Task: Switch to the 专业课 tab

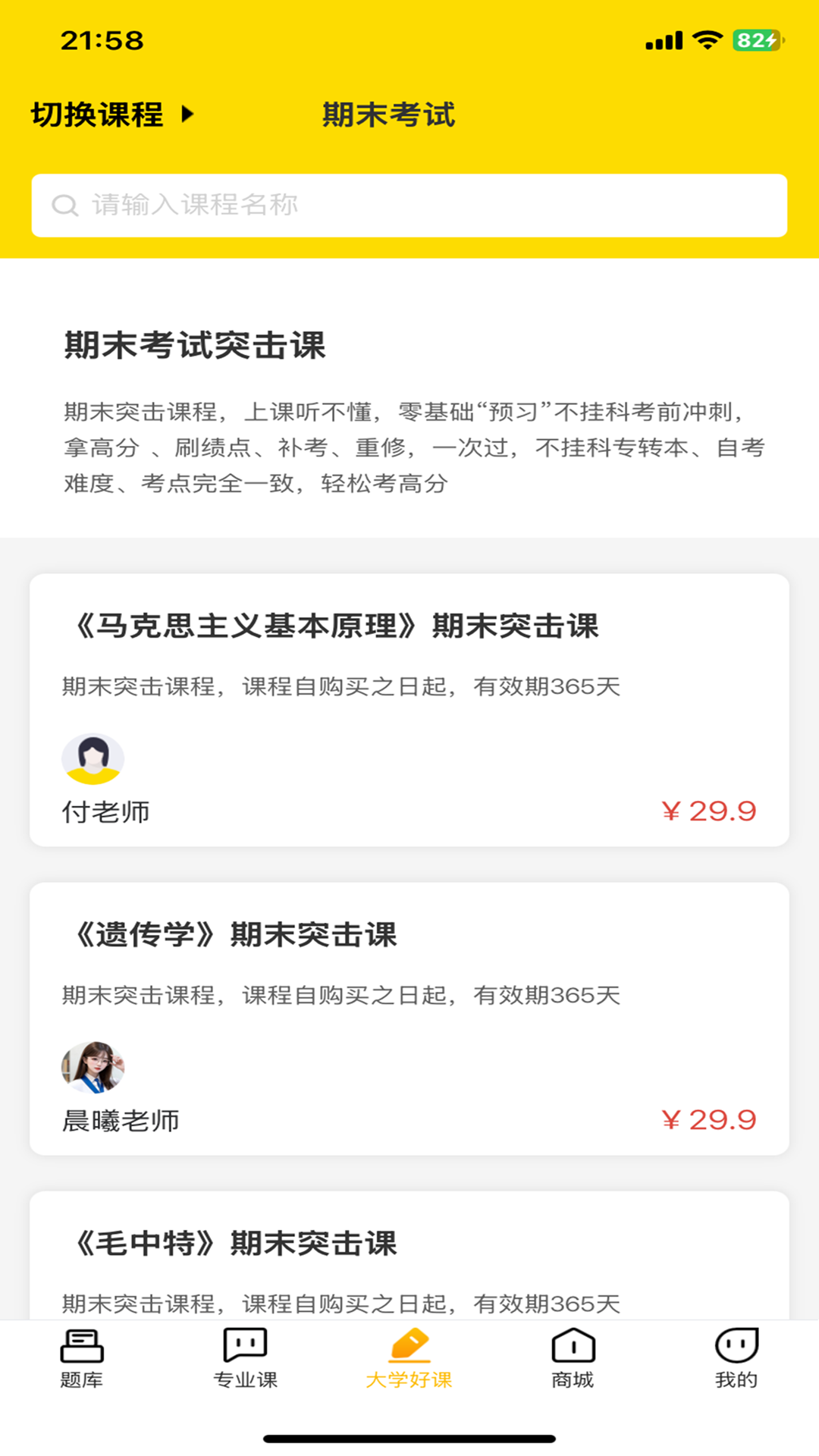Action: pyautogui.click(x=246, y=1358)
